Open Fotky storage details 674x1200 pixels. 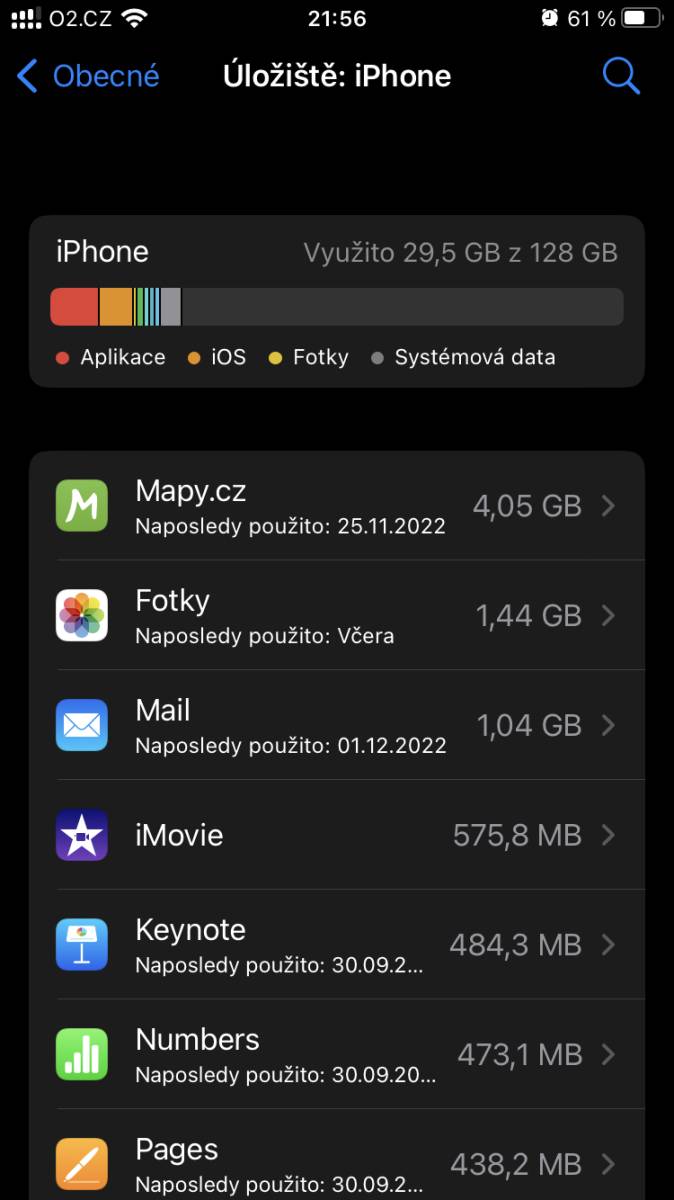pyautogui.click(x=337, y=615)
